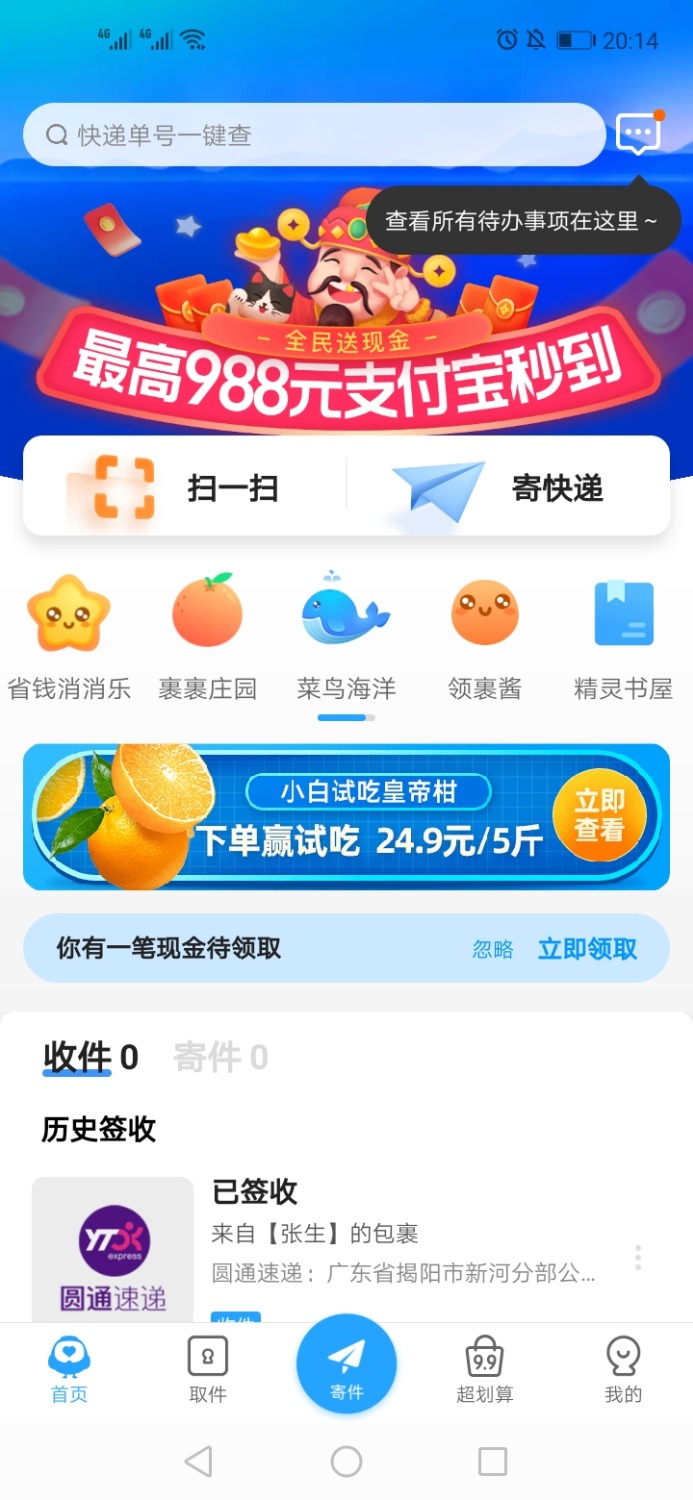
Task: Open the 已签收 package from 张生
Action: 400,1234
